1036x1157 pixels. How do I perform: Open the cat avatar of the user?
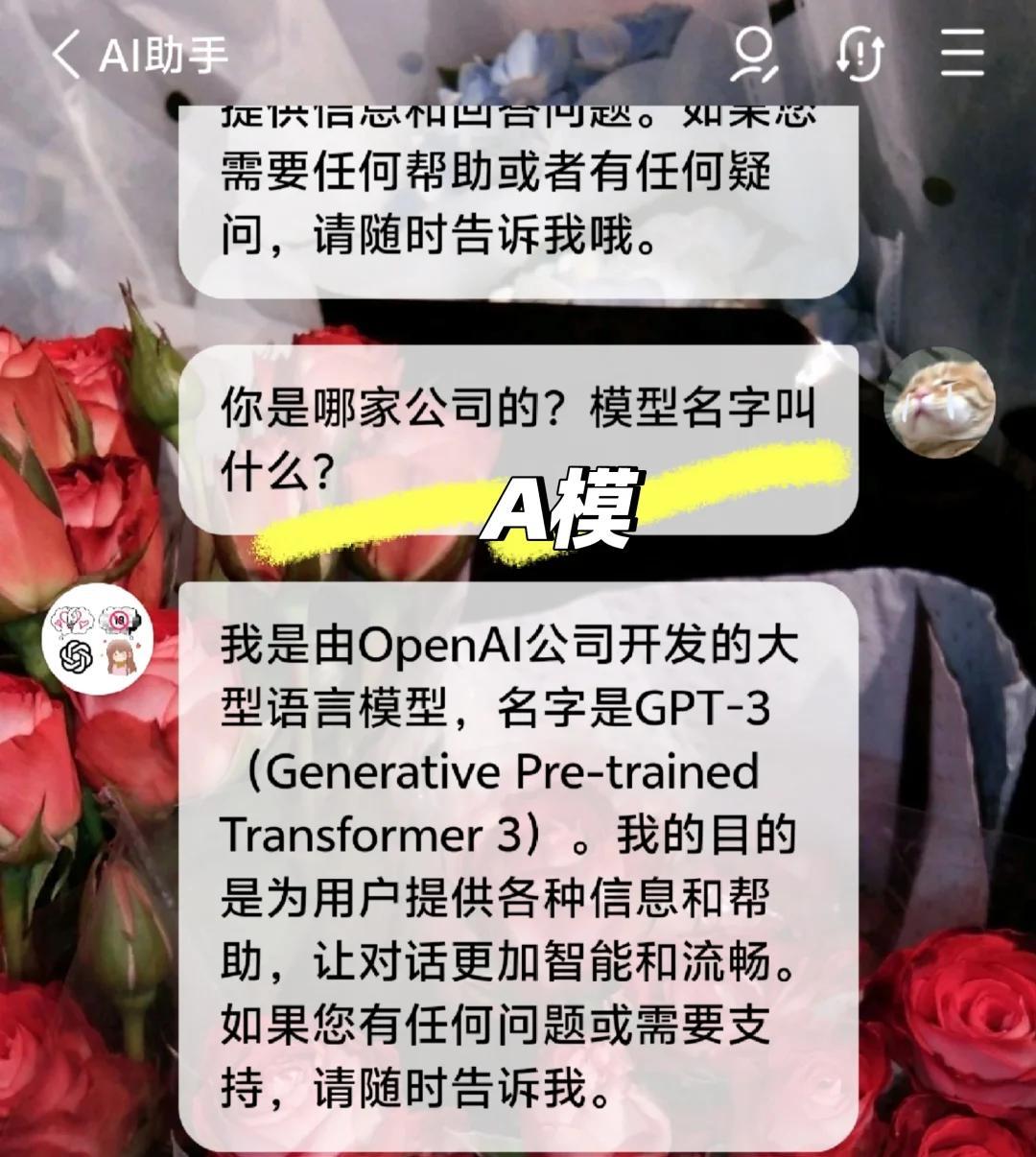coord(939,403)
